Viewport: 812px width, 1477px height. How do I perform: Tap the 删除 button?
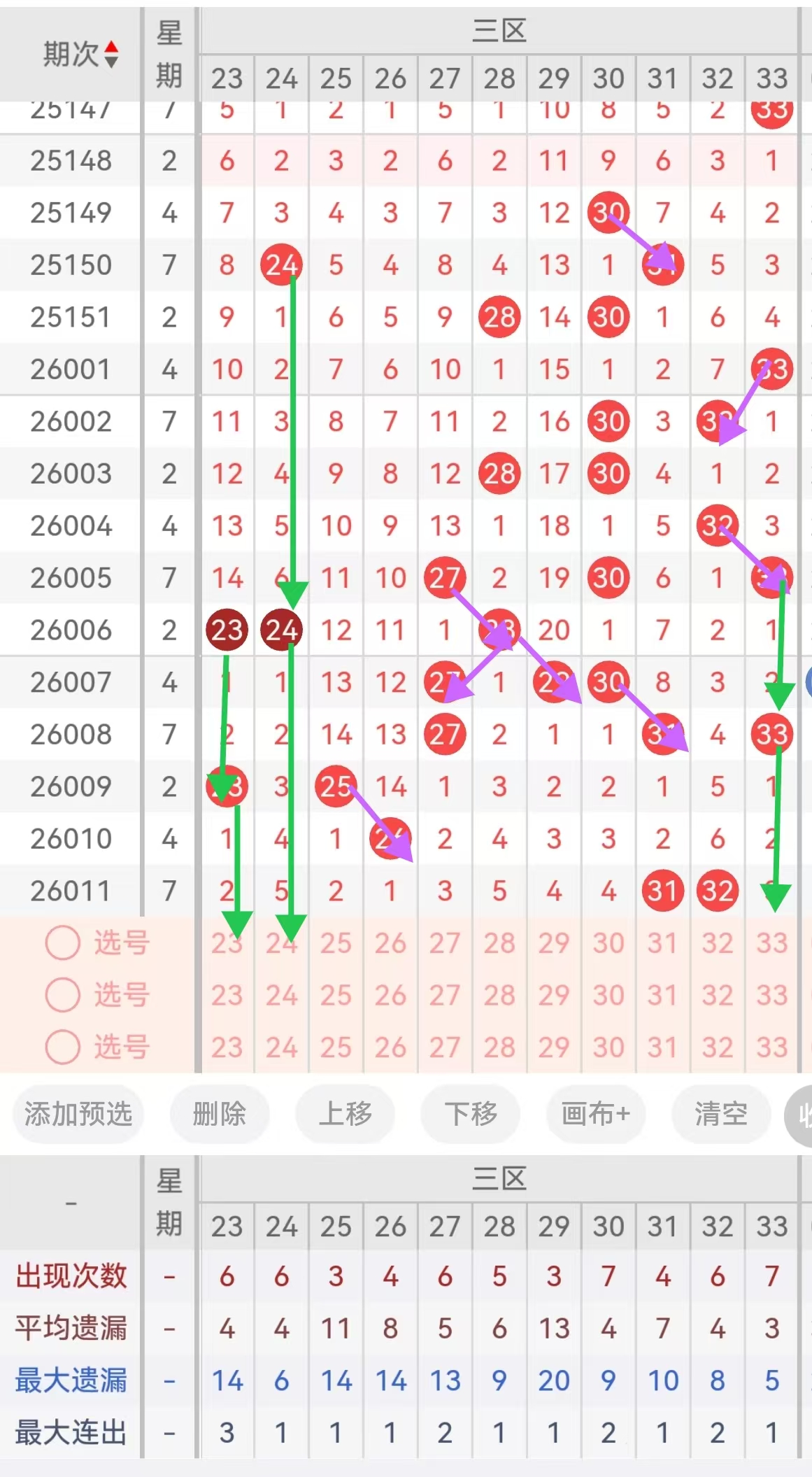(220, 1113)
